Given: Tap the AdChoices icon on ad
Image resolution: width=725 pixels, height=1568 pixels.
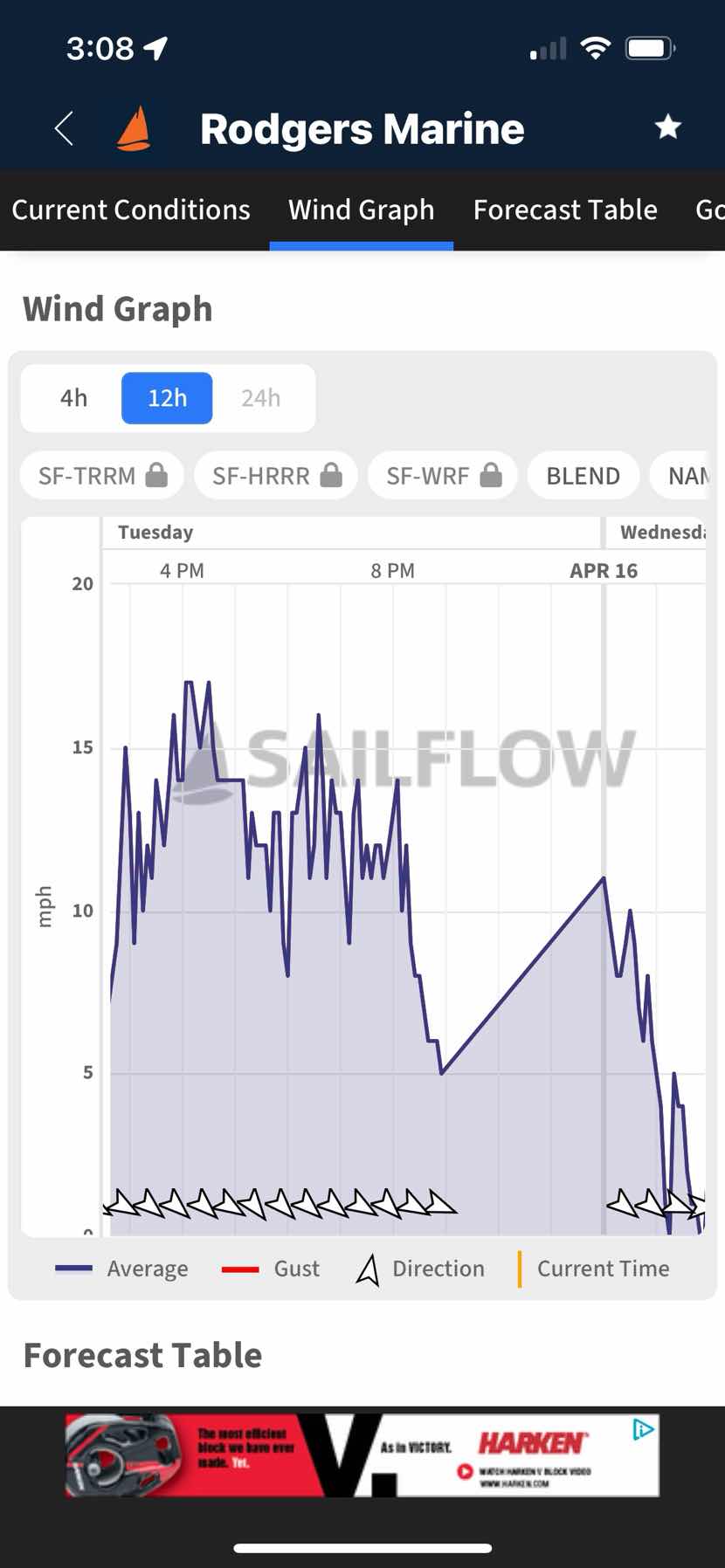Looking at the screenshot, I should [x=644, y=1429].
